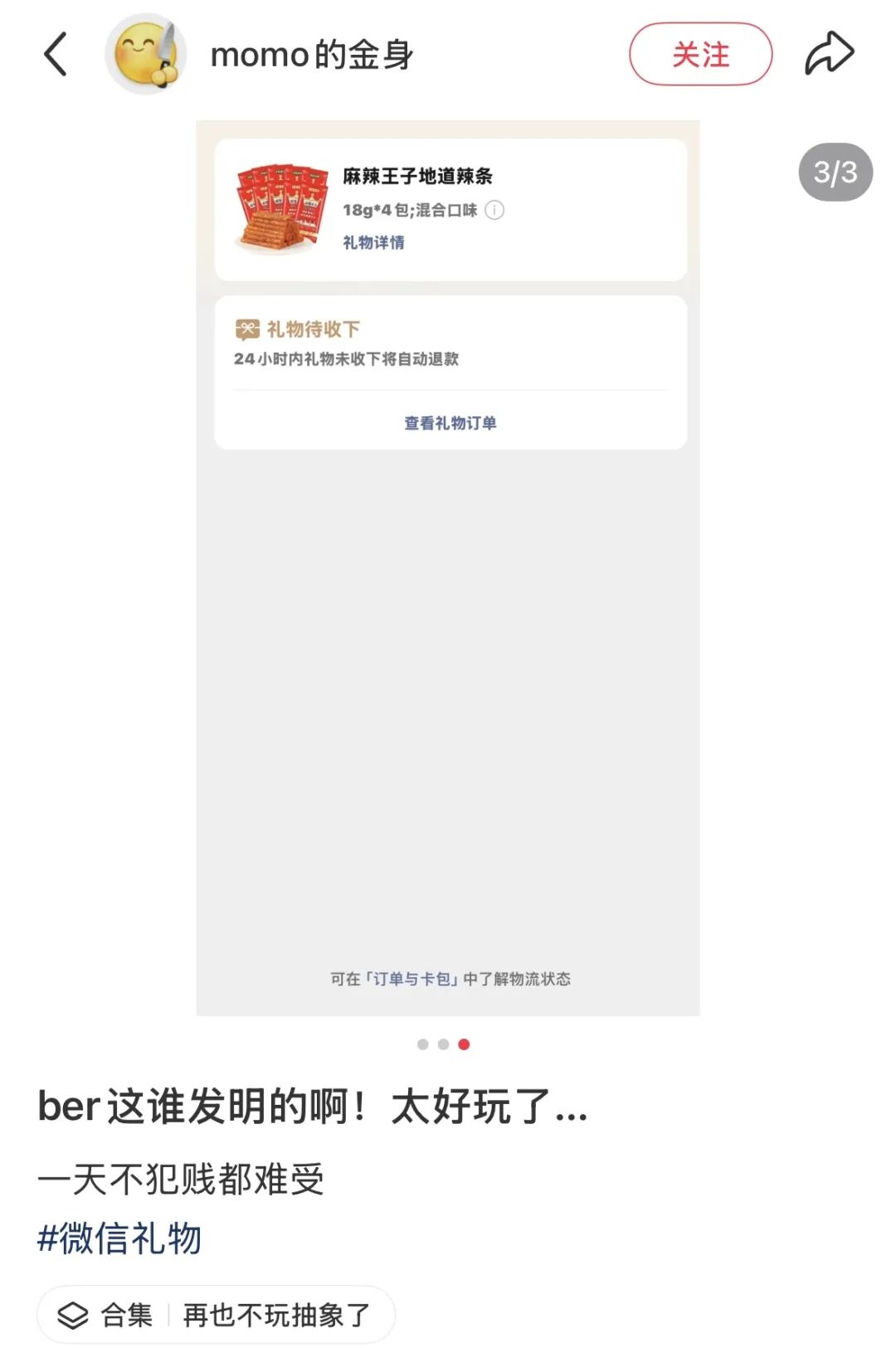The height and width of the screenshot is (1348, 896).
Task: Open the #微信礼物 hashtag
Action: coord(120,1238)
